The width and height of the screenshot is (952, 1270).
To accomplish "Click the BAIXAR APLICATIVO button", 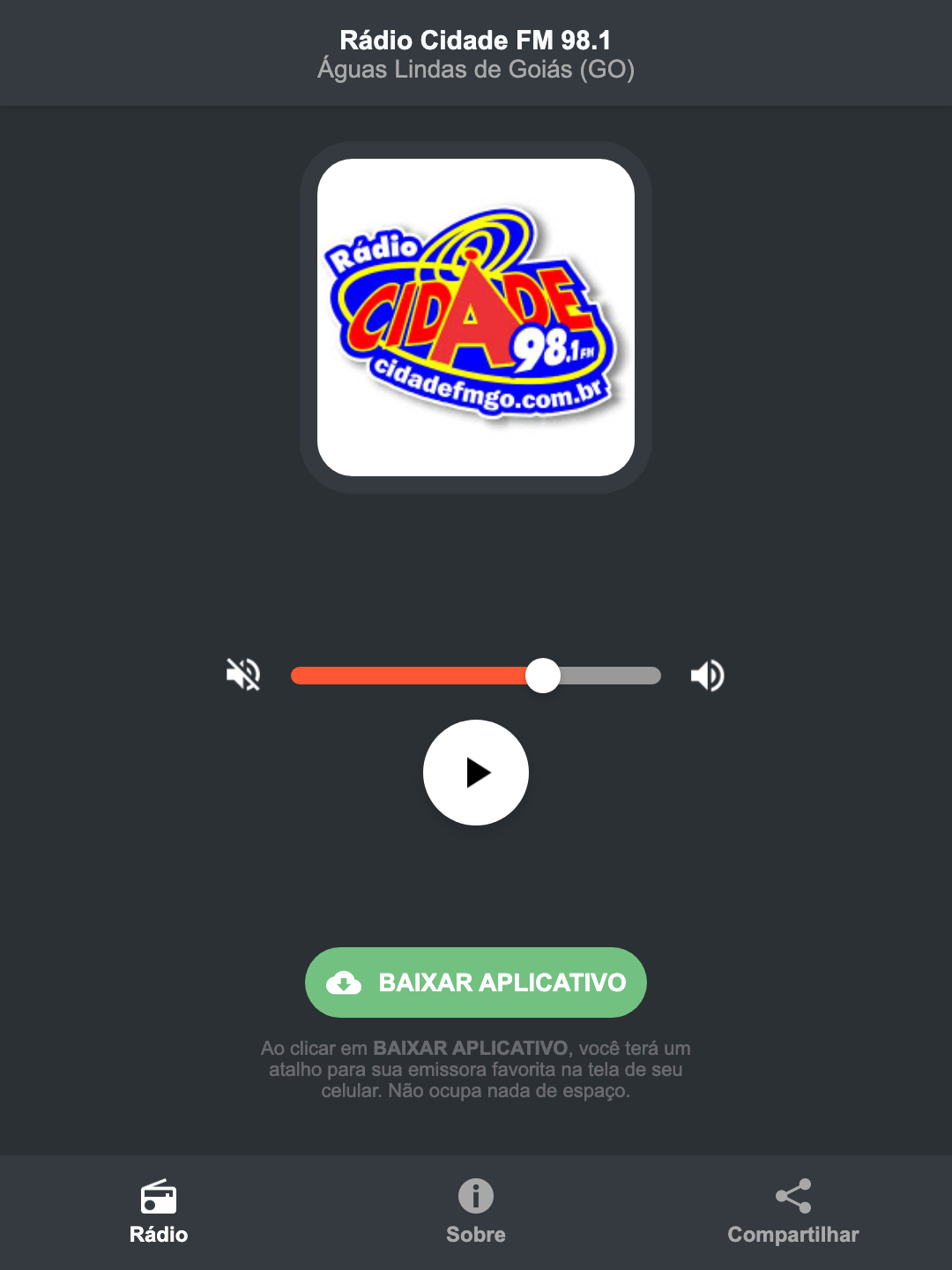I will [x=475, y=982].
